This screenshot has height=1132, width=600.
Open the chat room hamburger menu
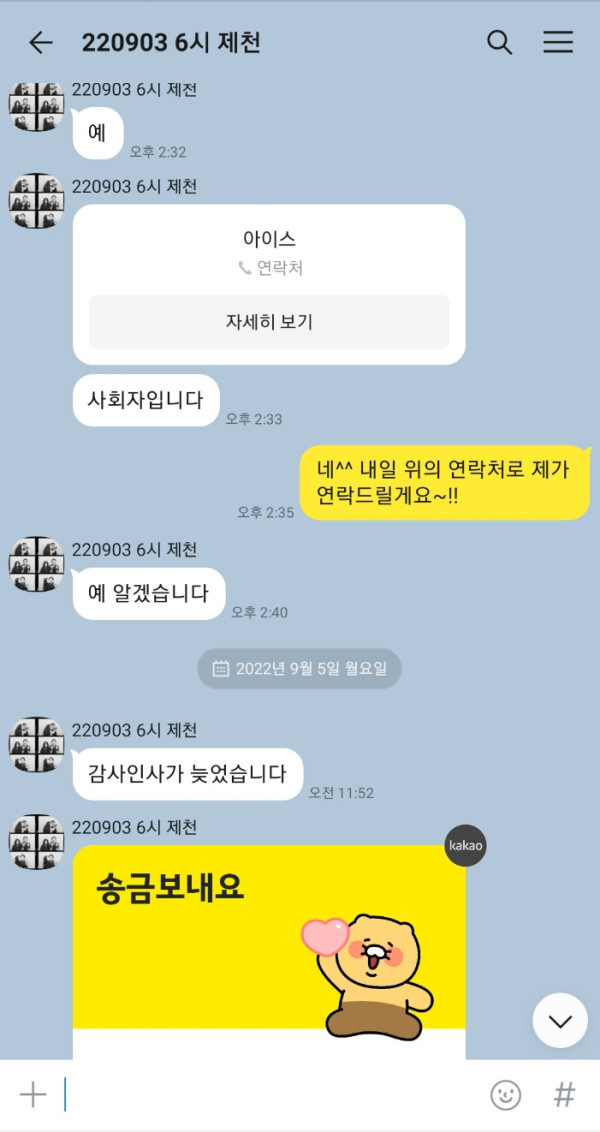point(558,42)
